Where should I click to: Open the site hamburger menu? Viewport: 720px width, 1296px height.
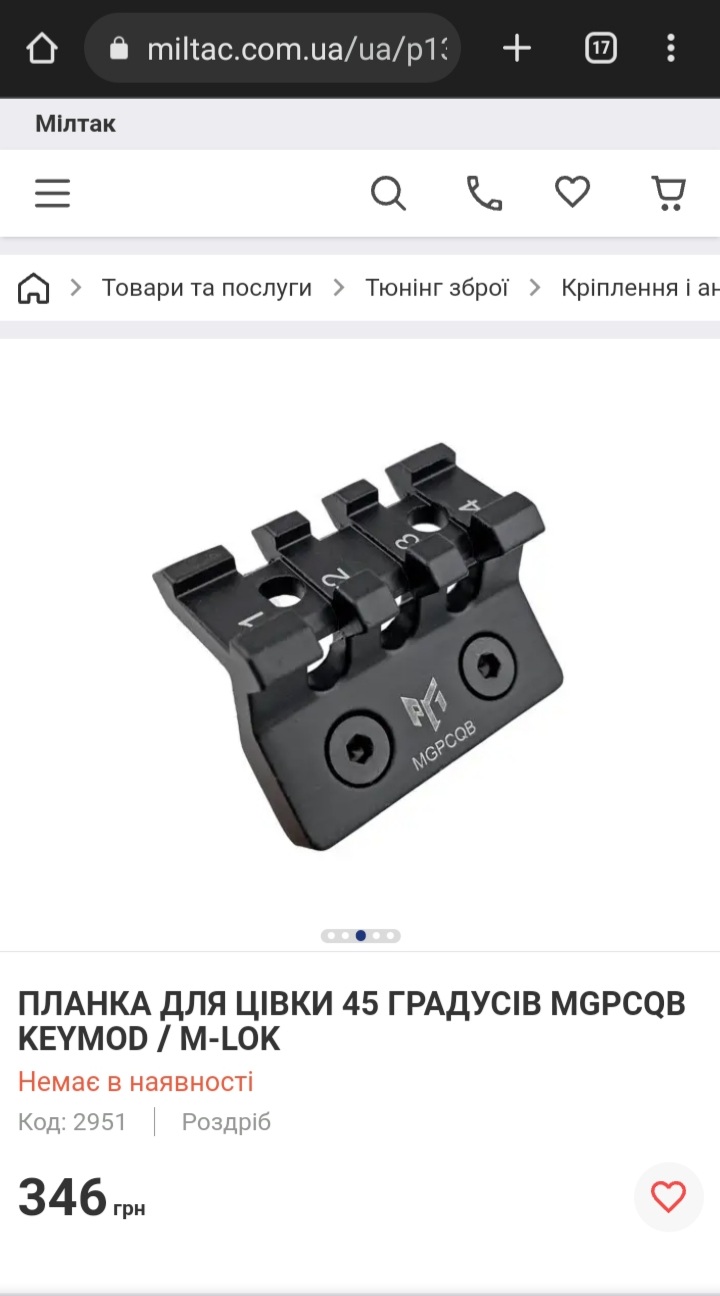[x=52, y=193]
